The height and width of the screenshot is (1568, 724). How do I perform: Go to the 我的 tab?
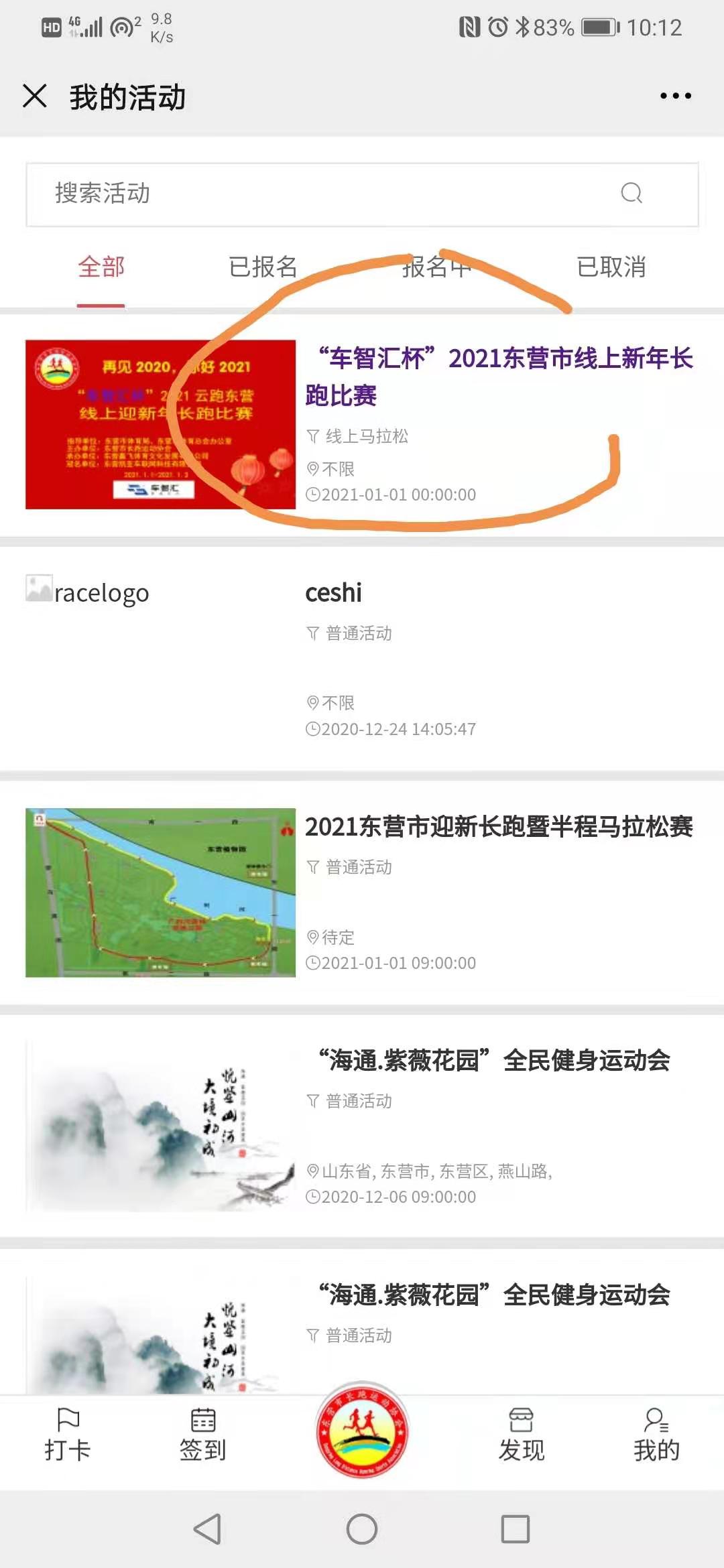(x=656, y=1435)
